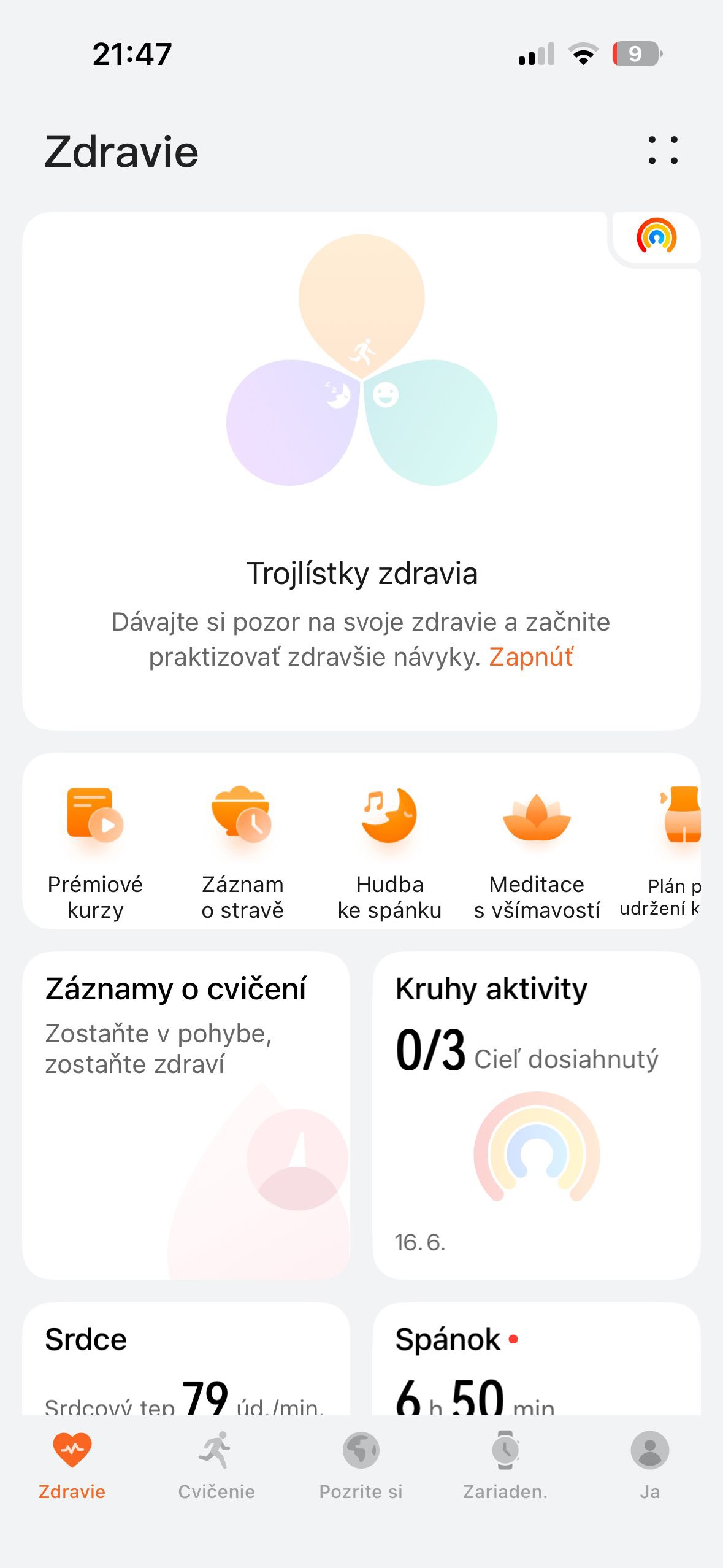Open the four-dot menu next to Zdravie
Viewport: 723px width, 1568px height.
tap(663, 150)
